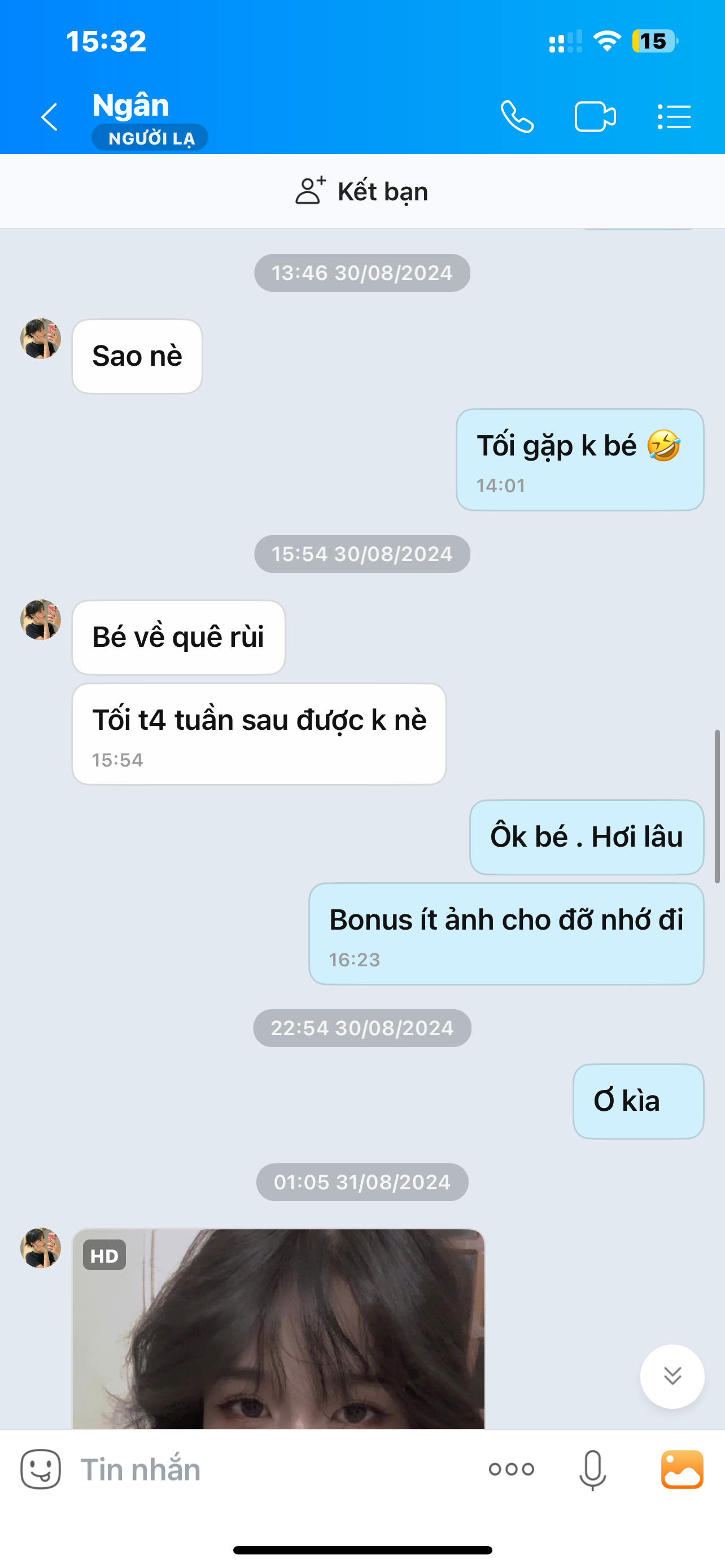Go back from Ngân's chat
The image size is (725, 1568).
pyautogui.click(x=49, y=117)
